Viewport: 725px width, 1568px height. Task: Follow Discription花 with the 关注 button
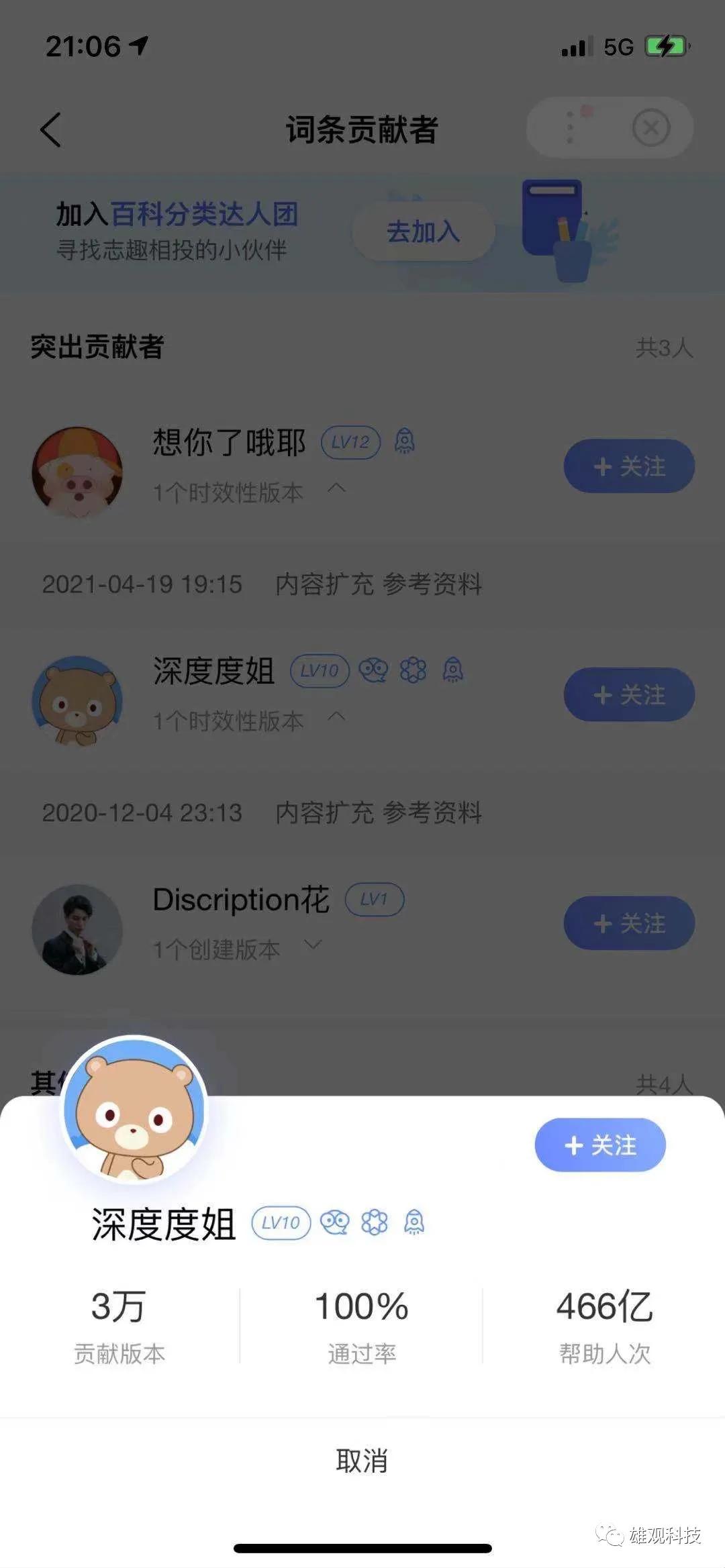[629, 924]
